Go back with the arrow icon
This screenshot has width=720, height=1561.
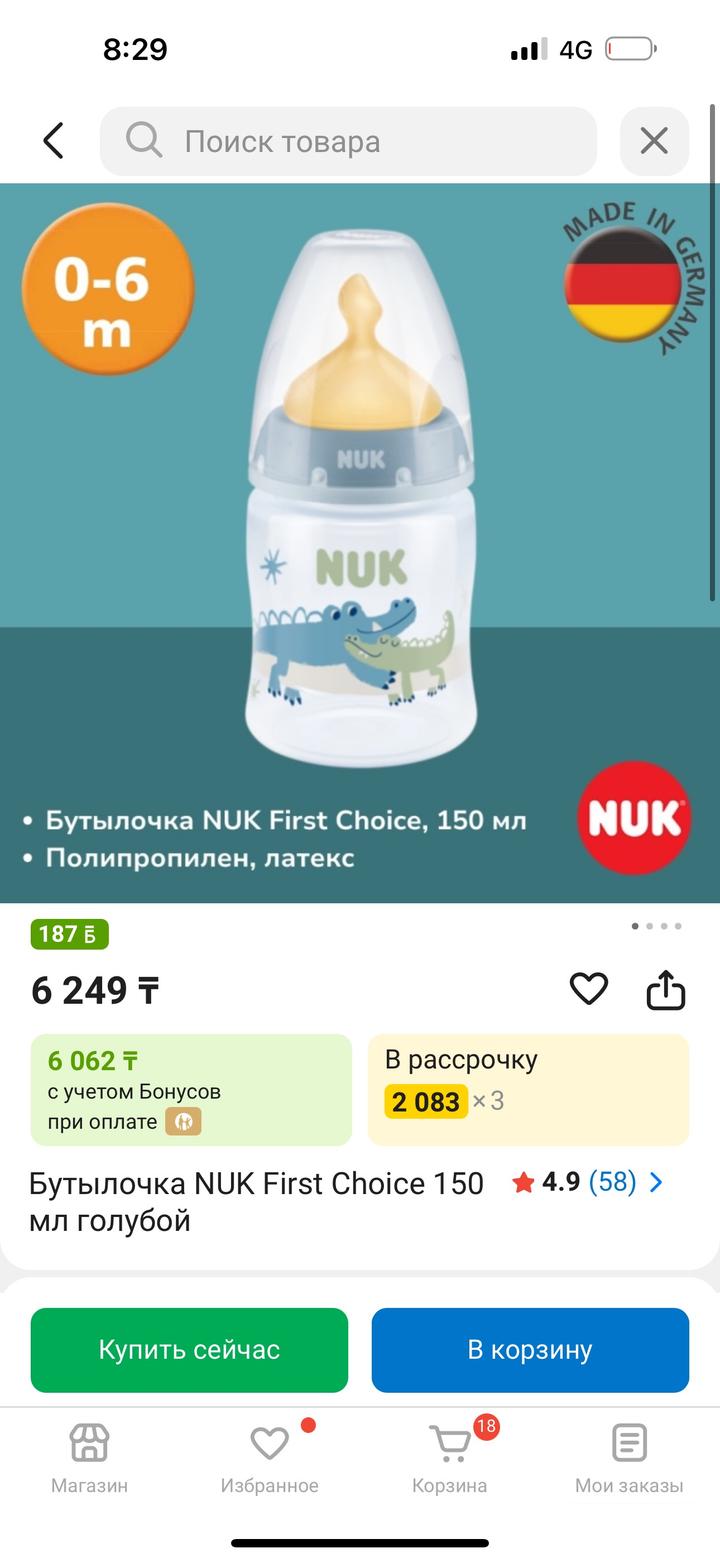pos(54,141)
